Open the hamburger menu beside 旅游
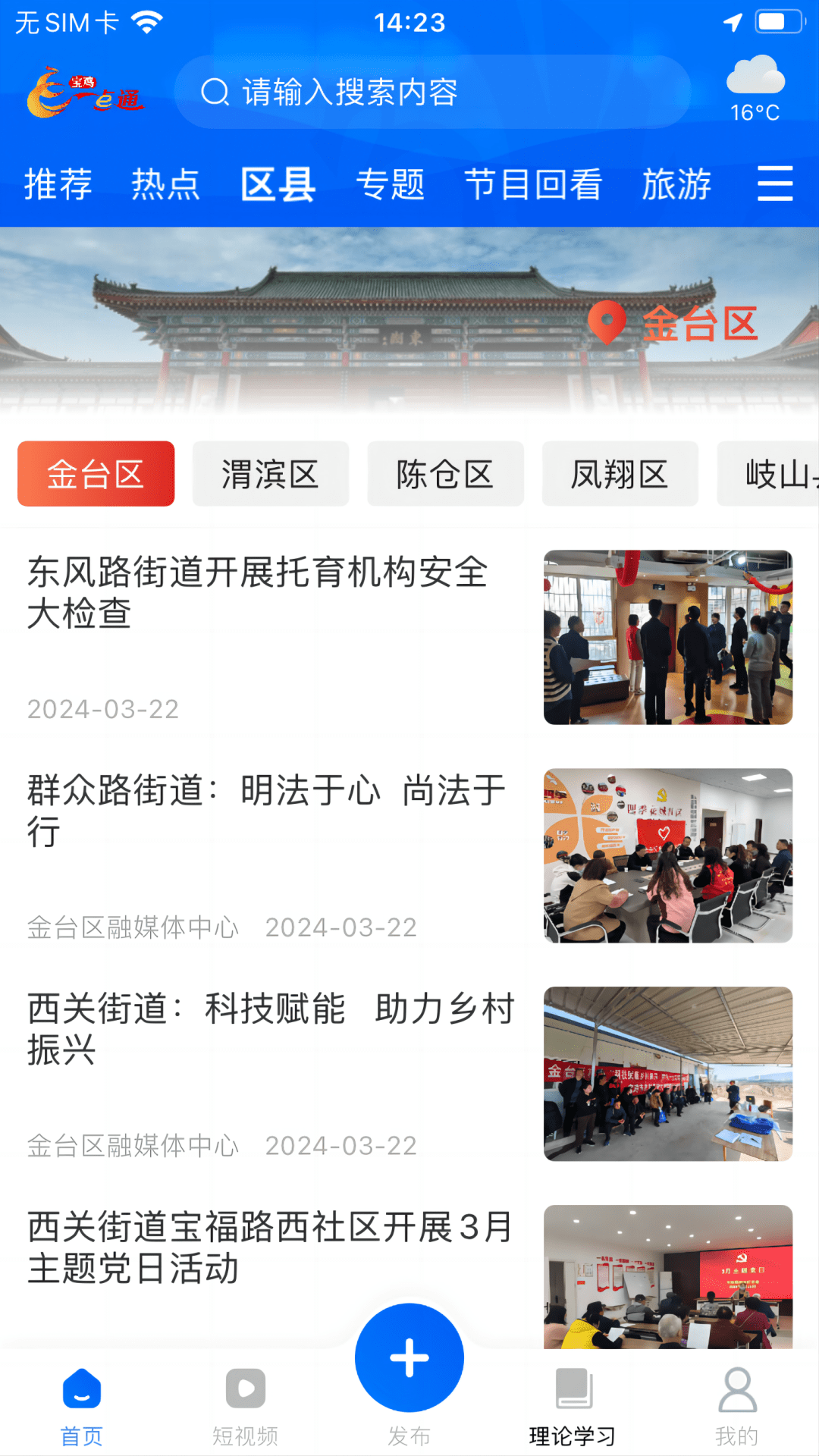 click(775, 184)
